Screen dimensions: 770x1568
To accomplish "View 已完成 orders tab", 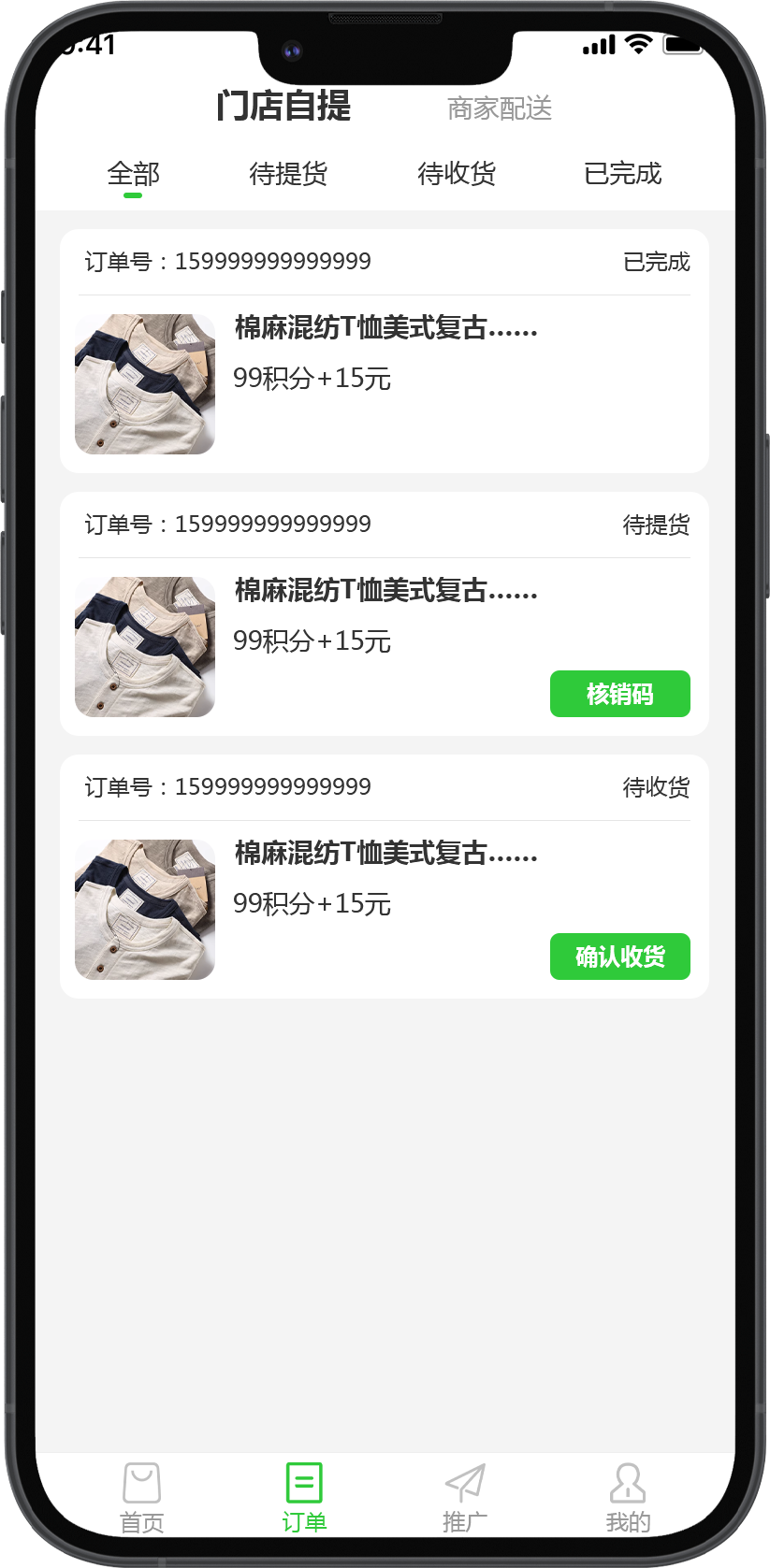I will [x=622, y=174].
